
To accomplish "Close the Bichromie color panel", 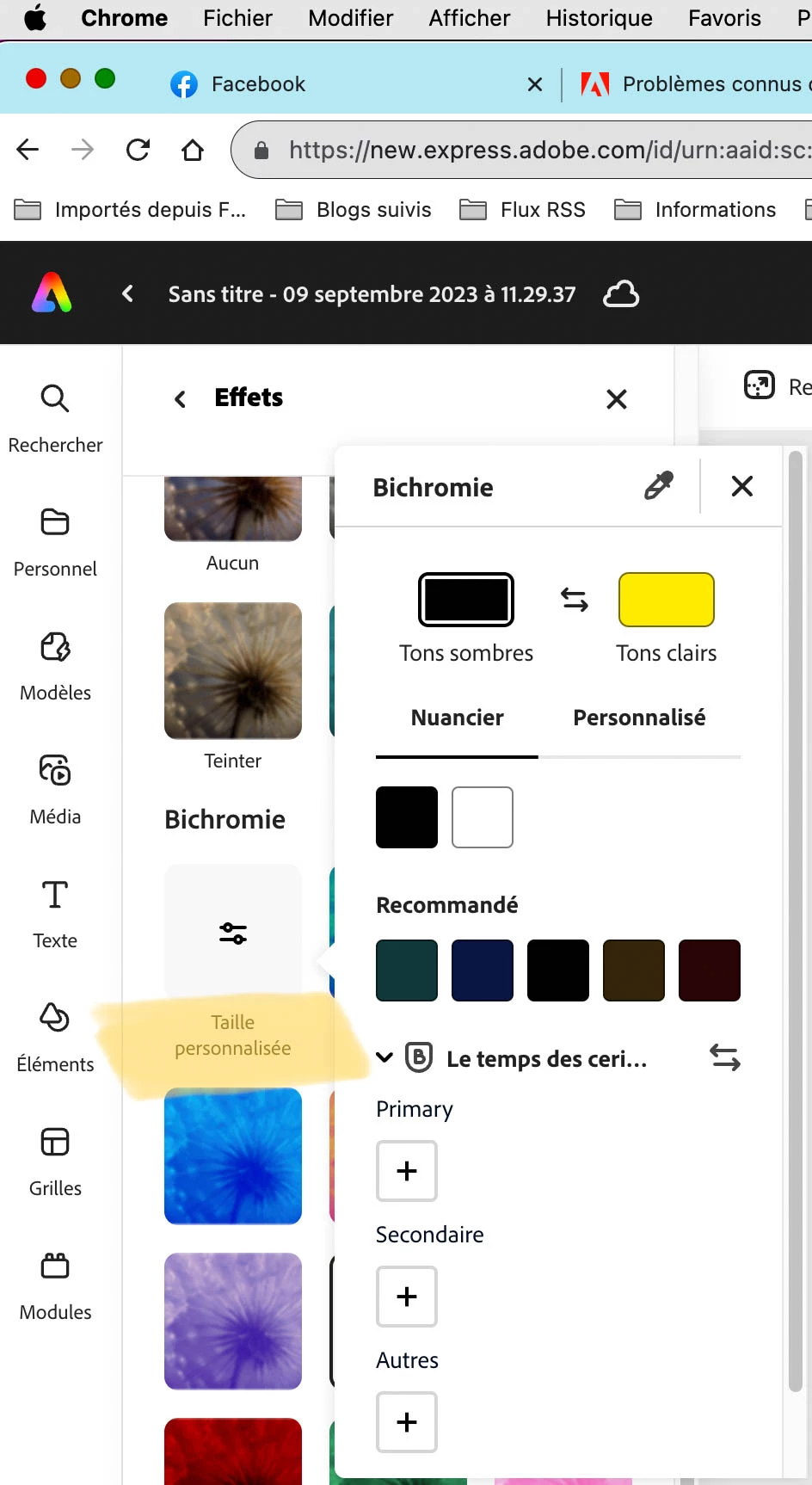I will tap(741, 487).
